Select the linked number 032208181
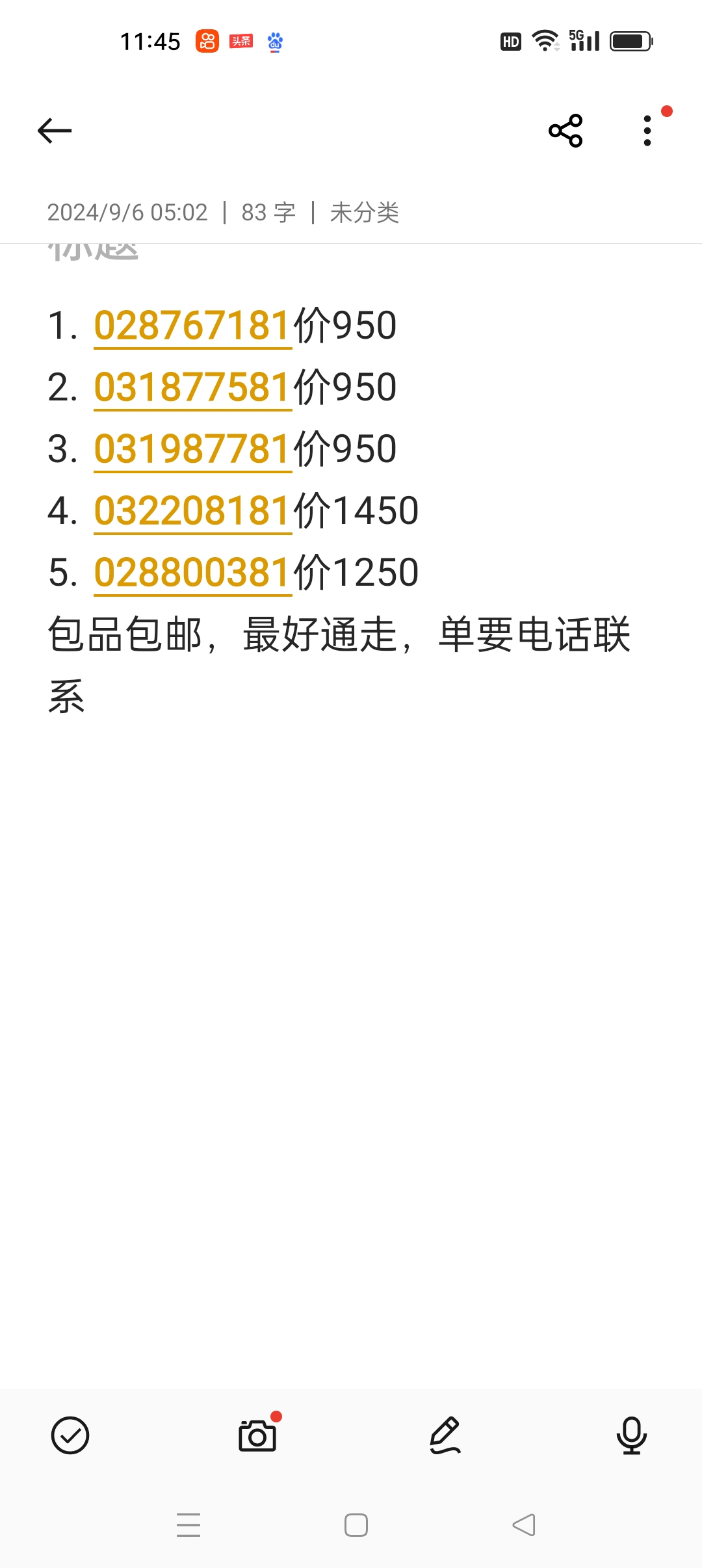Viewport: 702px width, 1568px height. 192,511
